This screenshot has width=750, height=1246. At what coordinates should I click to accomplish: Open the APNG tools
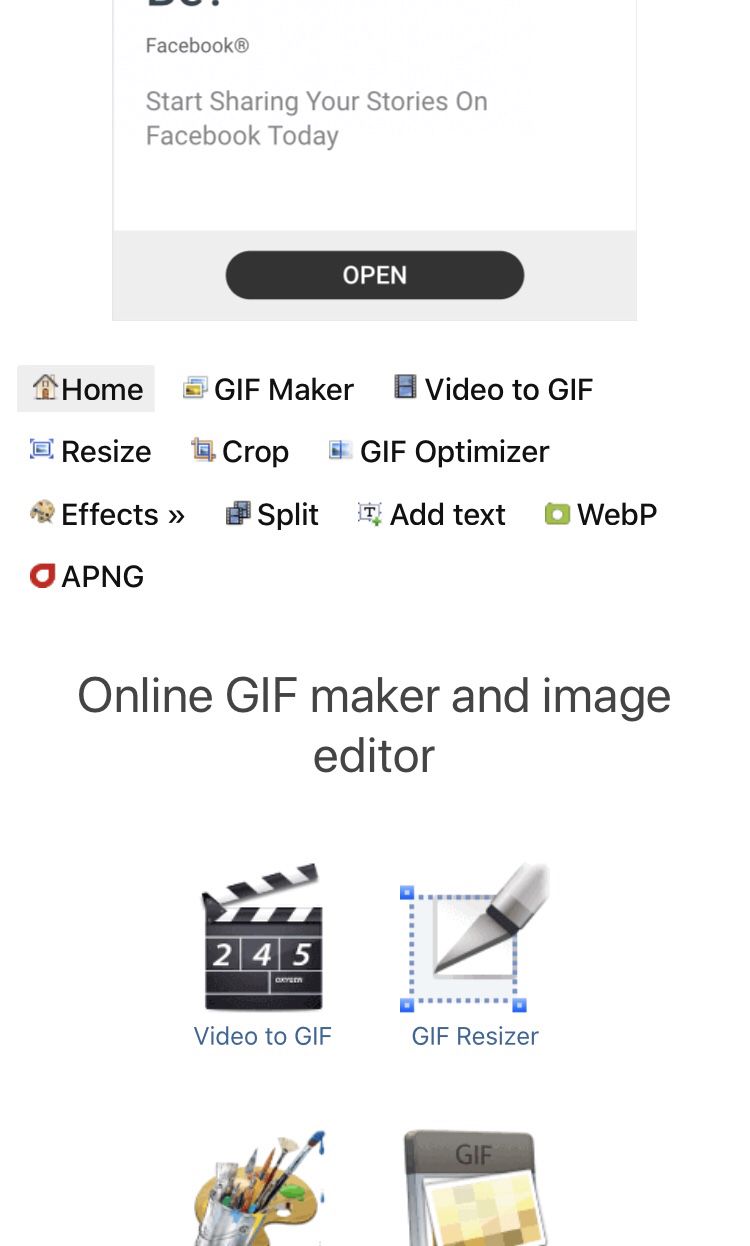pyautogui.click(x=87, y=577)
